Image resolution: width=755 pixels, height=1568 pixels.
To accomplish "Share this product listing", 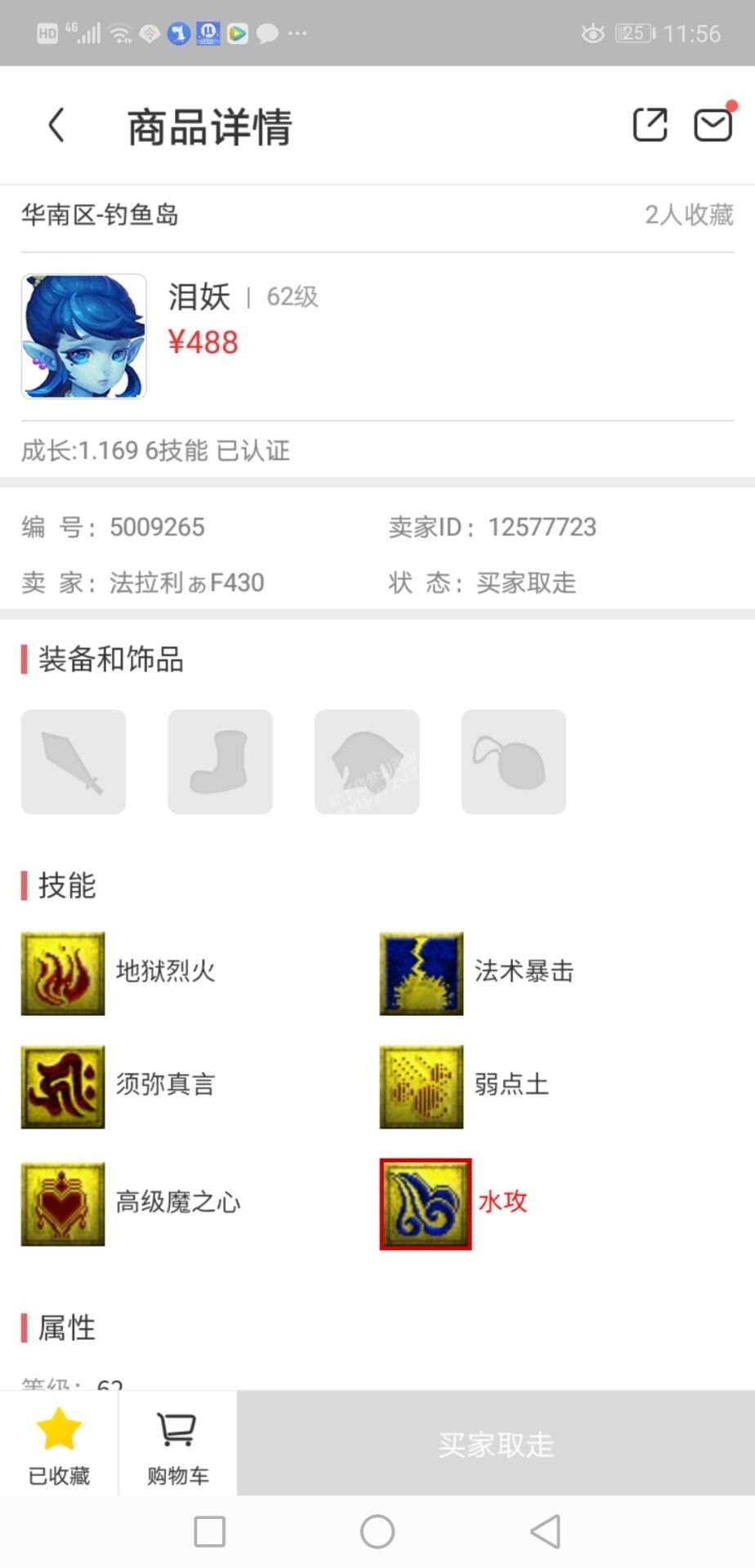I will coord(650,125).
